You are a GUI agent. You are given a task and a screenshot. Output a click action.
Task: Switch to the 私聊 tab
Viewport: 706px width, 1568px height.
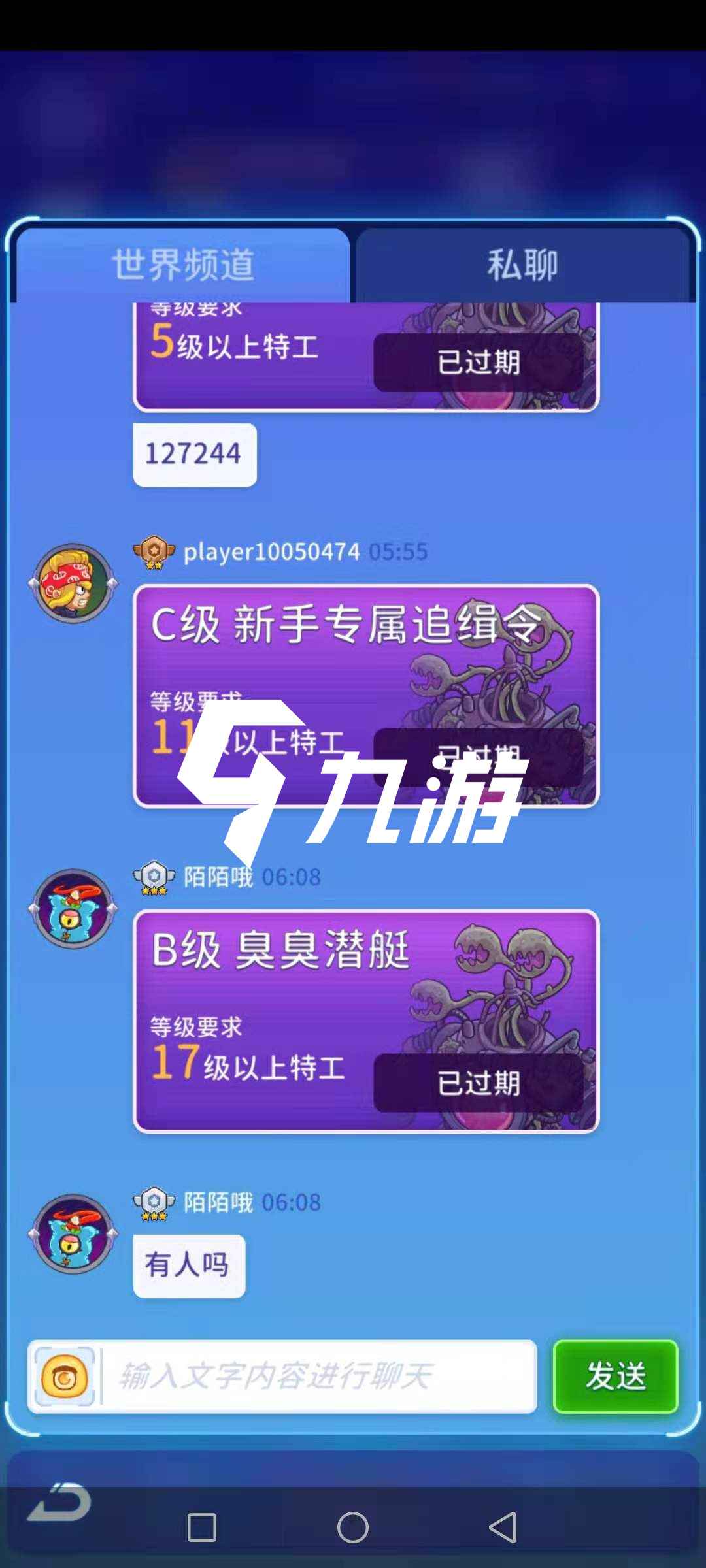pos(522,265)
